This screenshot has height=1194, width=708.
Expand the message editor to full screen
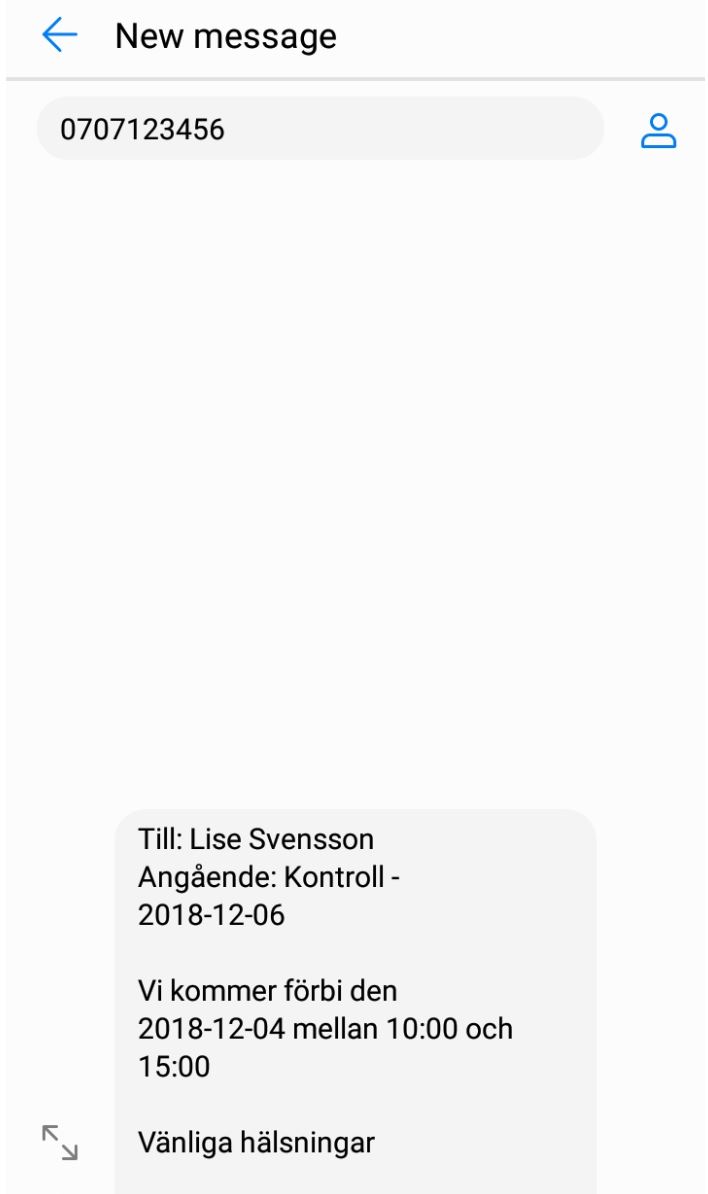pyautogui.click(x=59, y=1141)
